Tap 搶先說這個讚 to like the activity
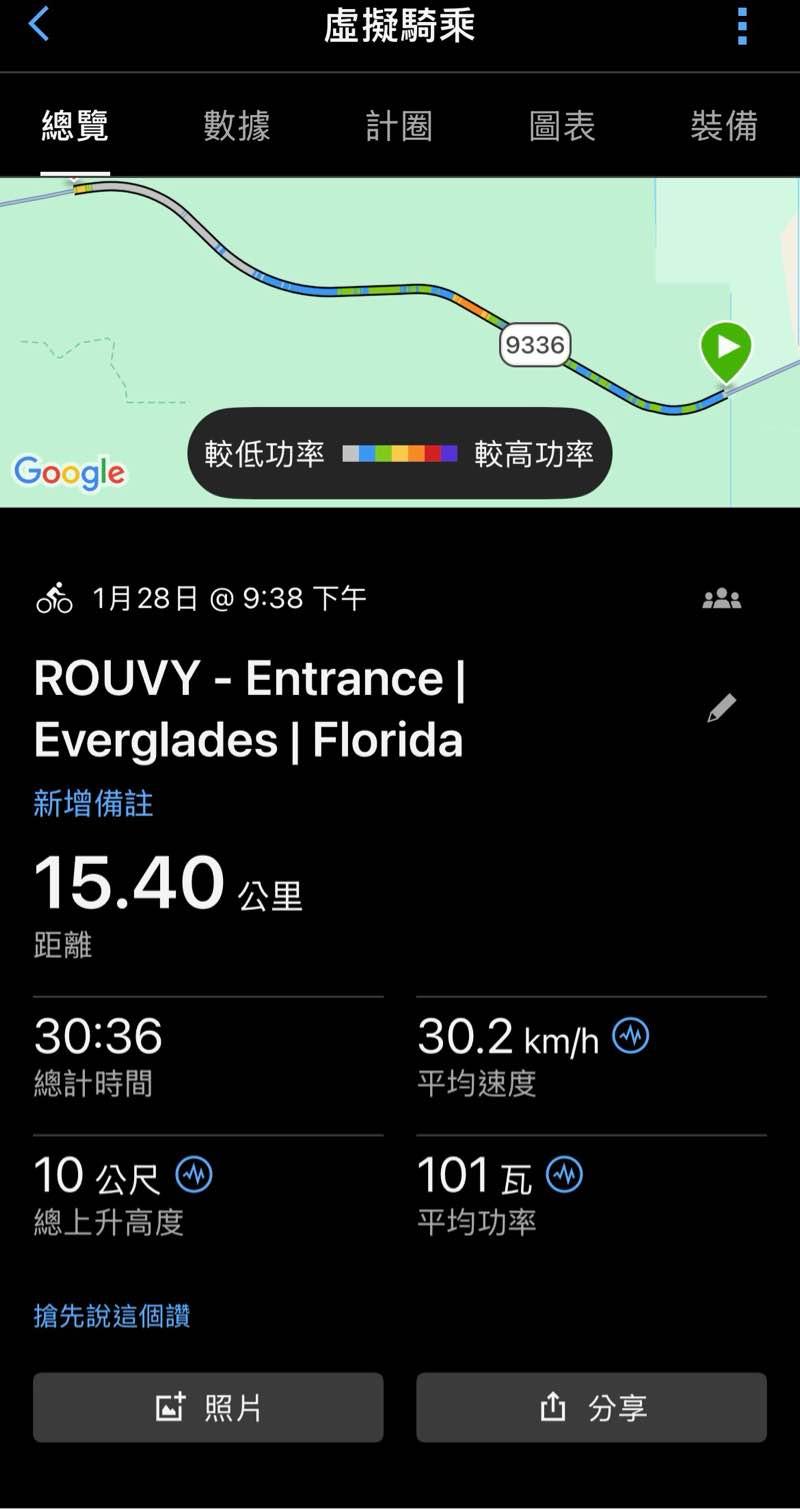The image size is (800, 1509). click(x=112, y=1315)
